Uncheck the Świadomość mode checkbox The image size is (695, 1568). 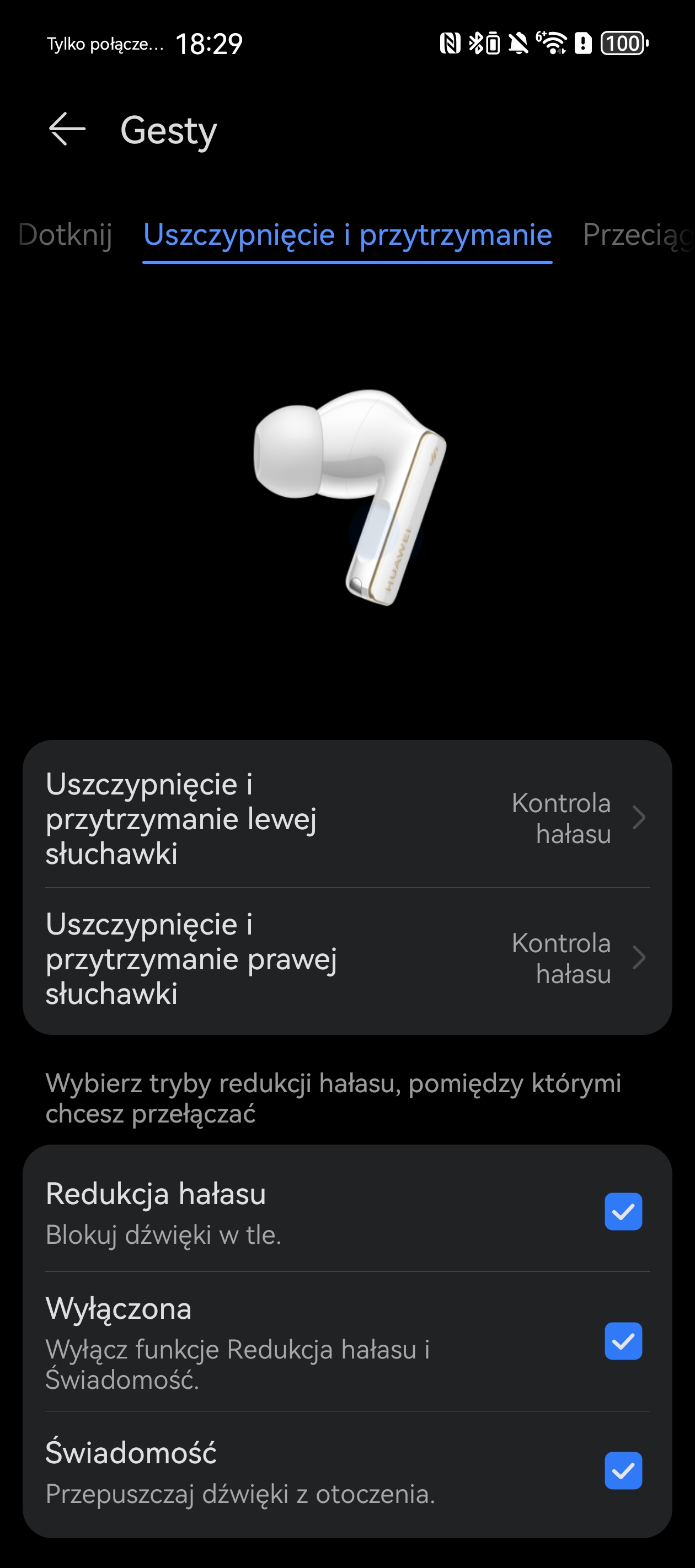(x=623, y=1470)
